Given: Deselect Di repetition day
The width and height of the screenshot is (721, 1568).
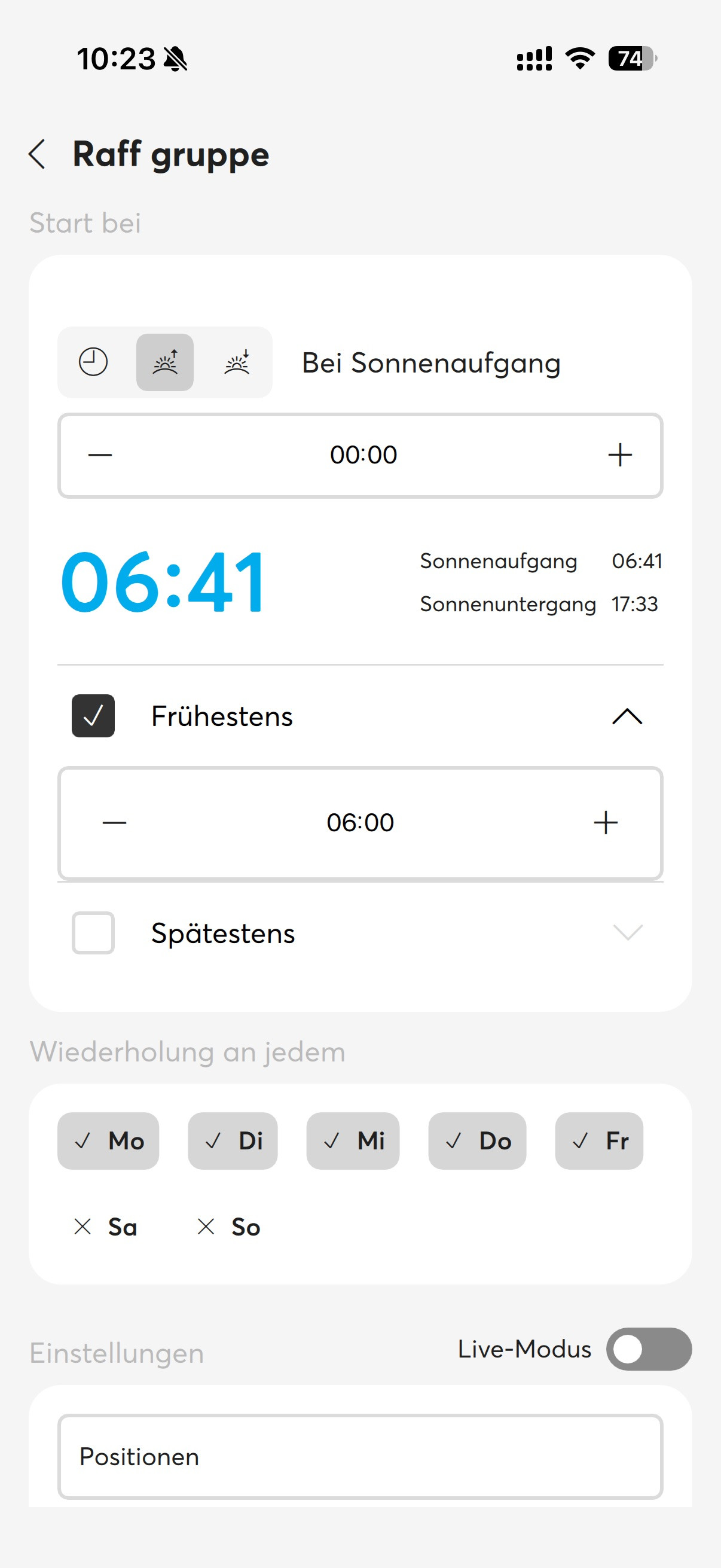Looking at the screenshot, I should [x=233, y=1140].
